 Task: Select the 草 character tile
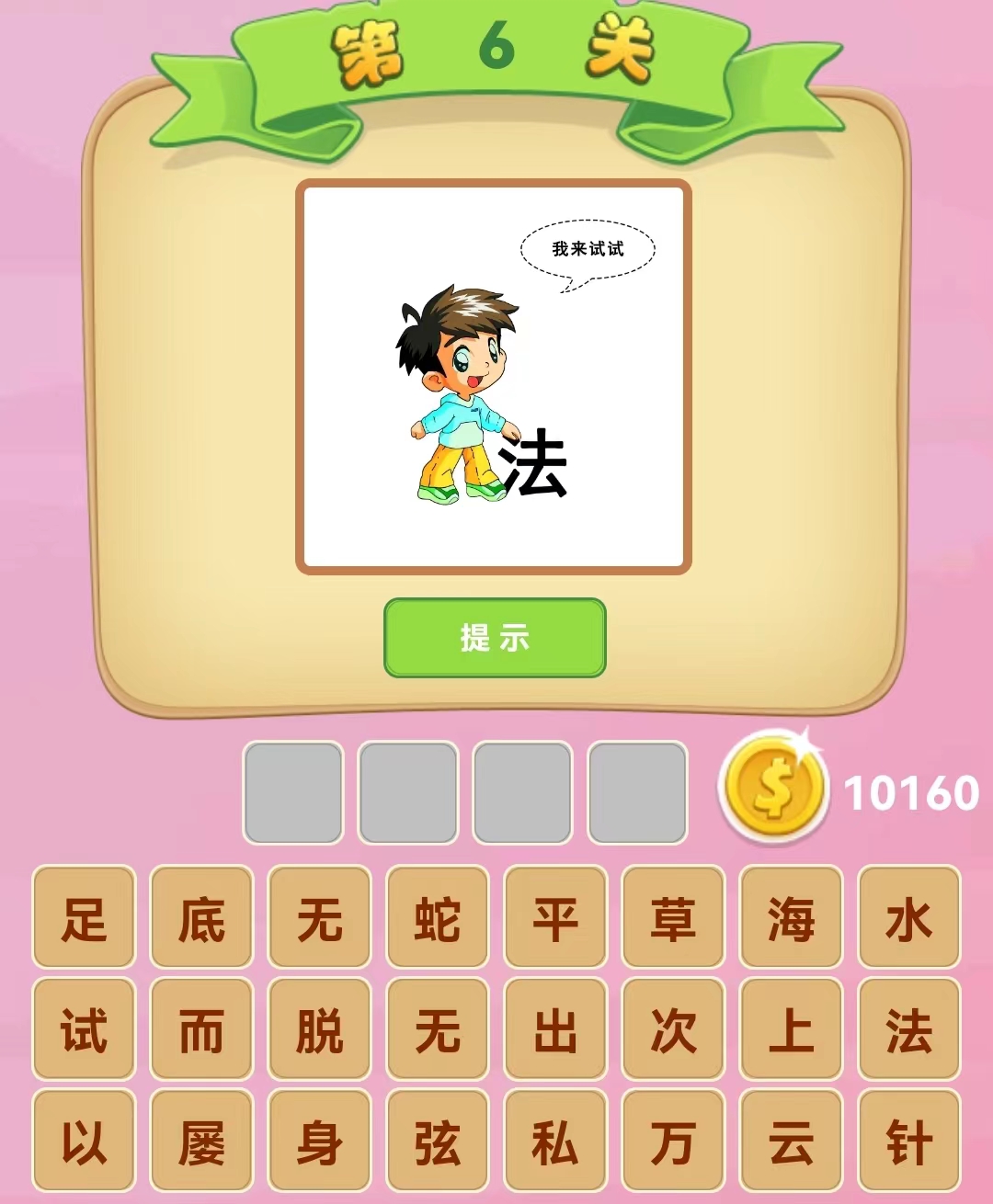tap(673, 917)
